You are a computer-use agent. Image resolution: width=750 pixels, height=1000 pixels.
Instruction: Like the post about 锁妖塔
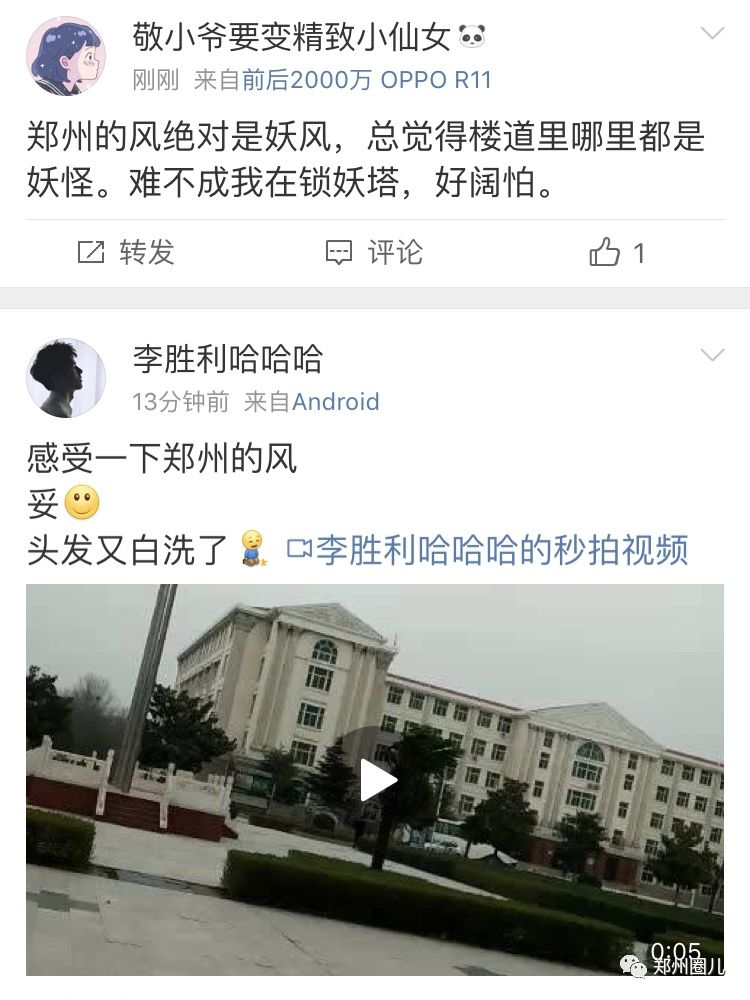(x=616, y=253)
